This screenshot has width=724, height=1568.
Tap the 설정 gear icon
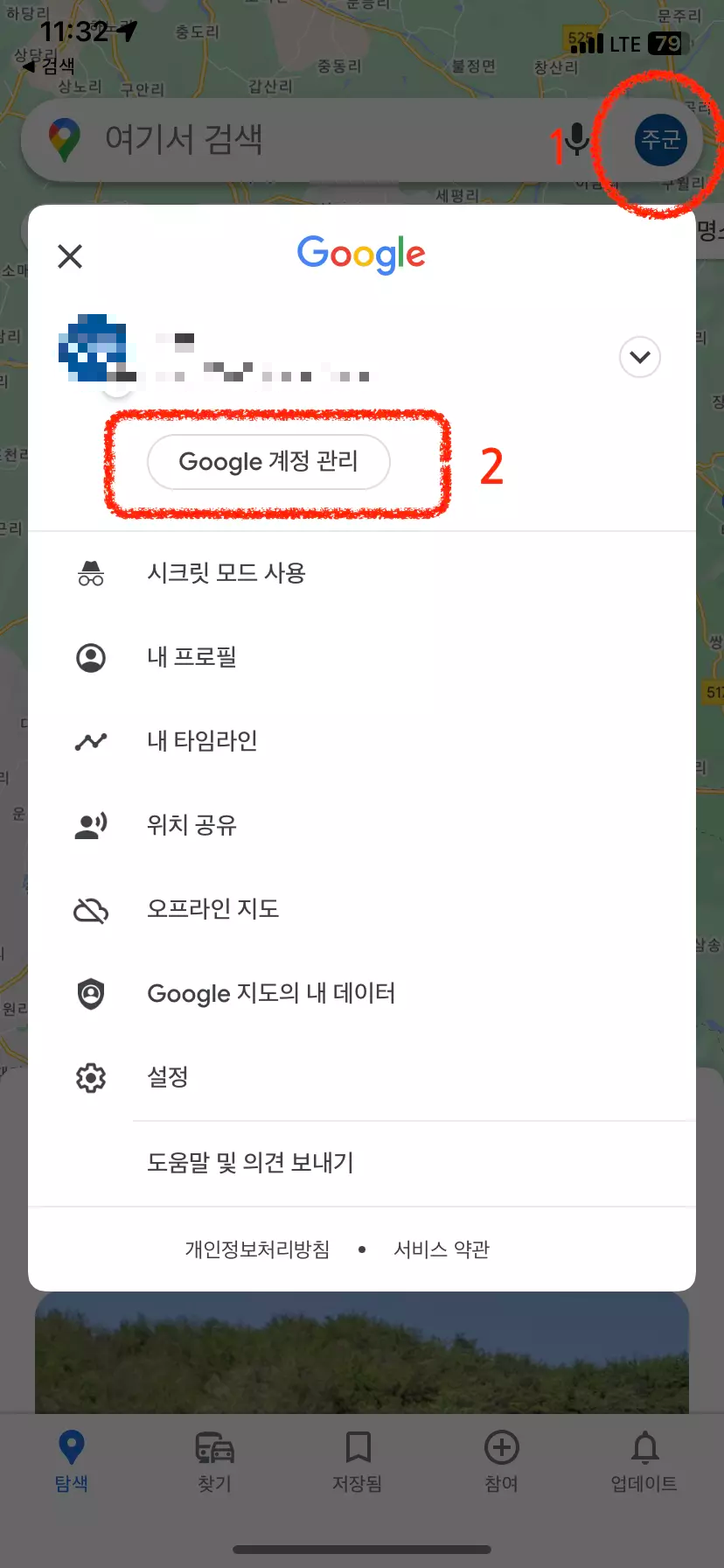[x=90, y=1077]
